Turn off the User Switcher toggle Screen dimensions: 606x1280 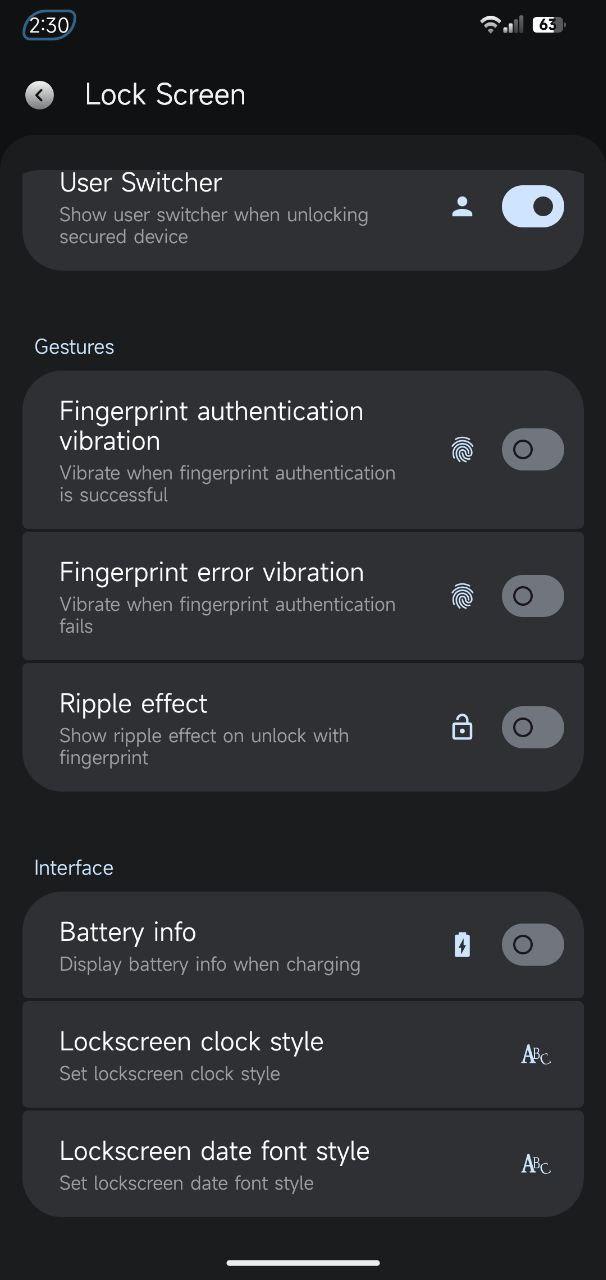click(x=533, y=207)
